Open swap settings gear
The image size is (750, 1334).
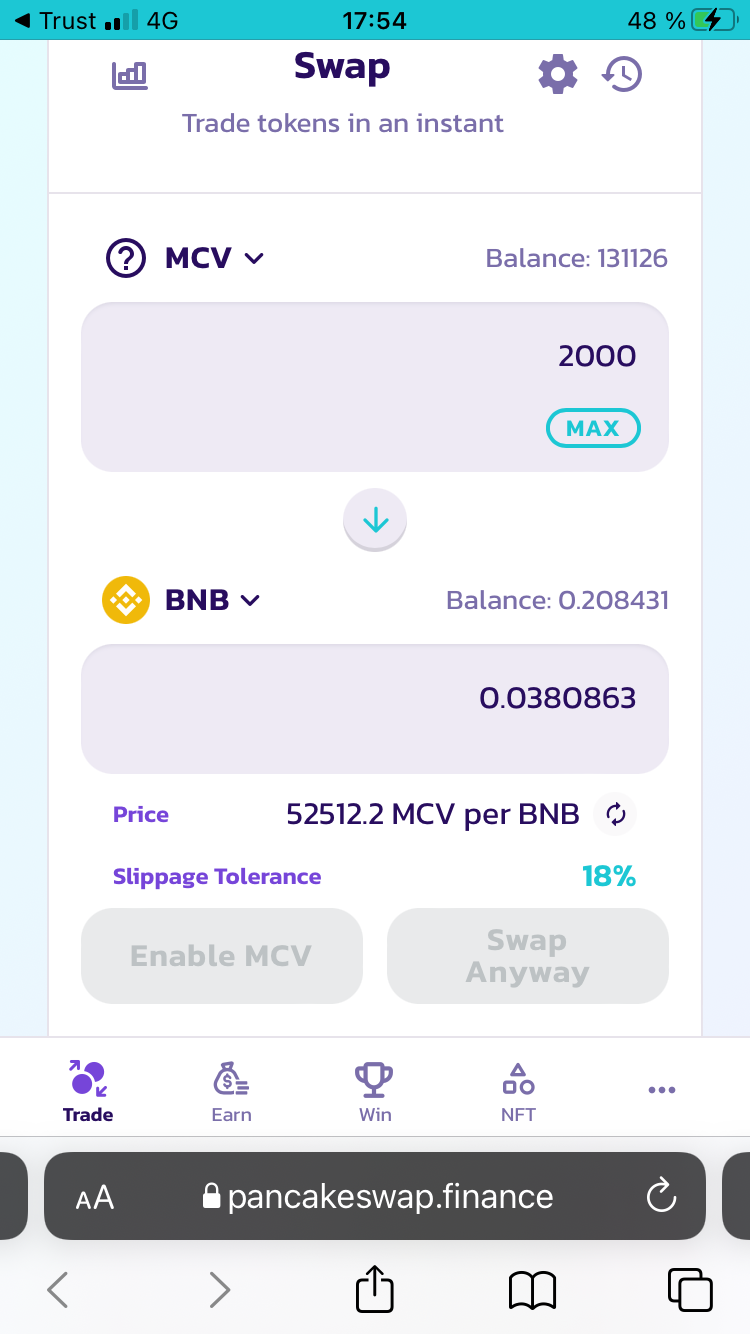(558, 75)
